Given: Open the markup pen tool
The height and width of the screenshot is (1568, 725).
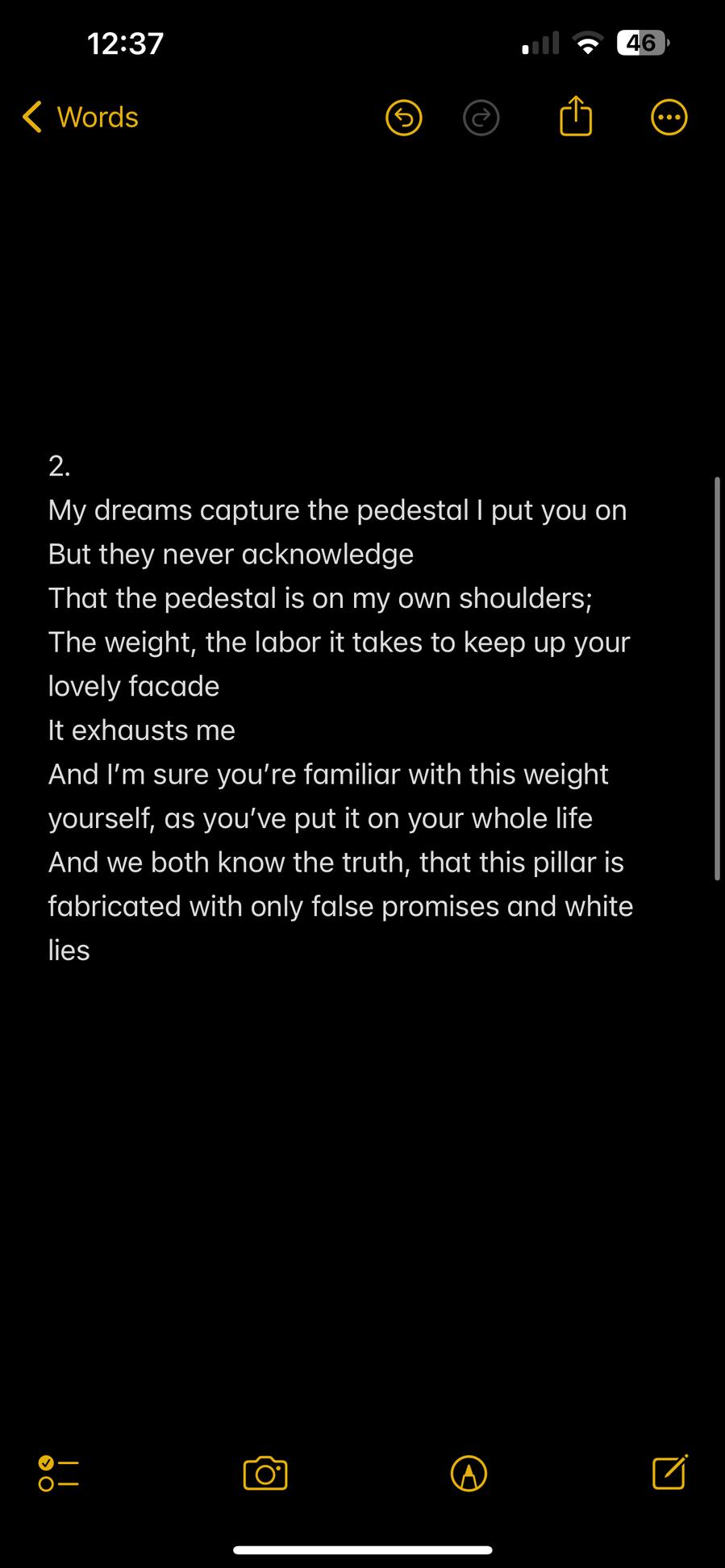Looking at the screenshot, I should 469,1473.
